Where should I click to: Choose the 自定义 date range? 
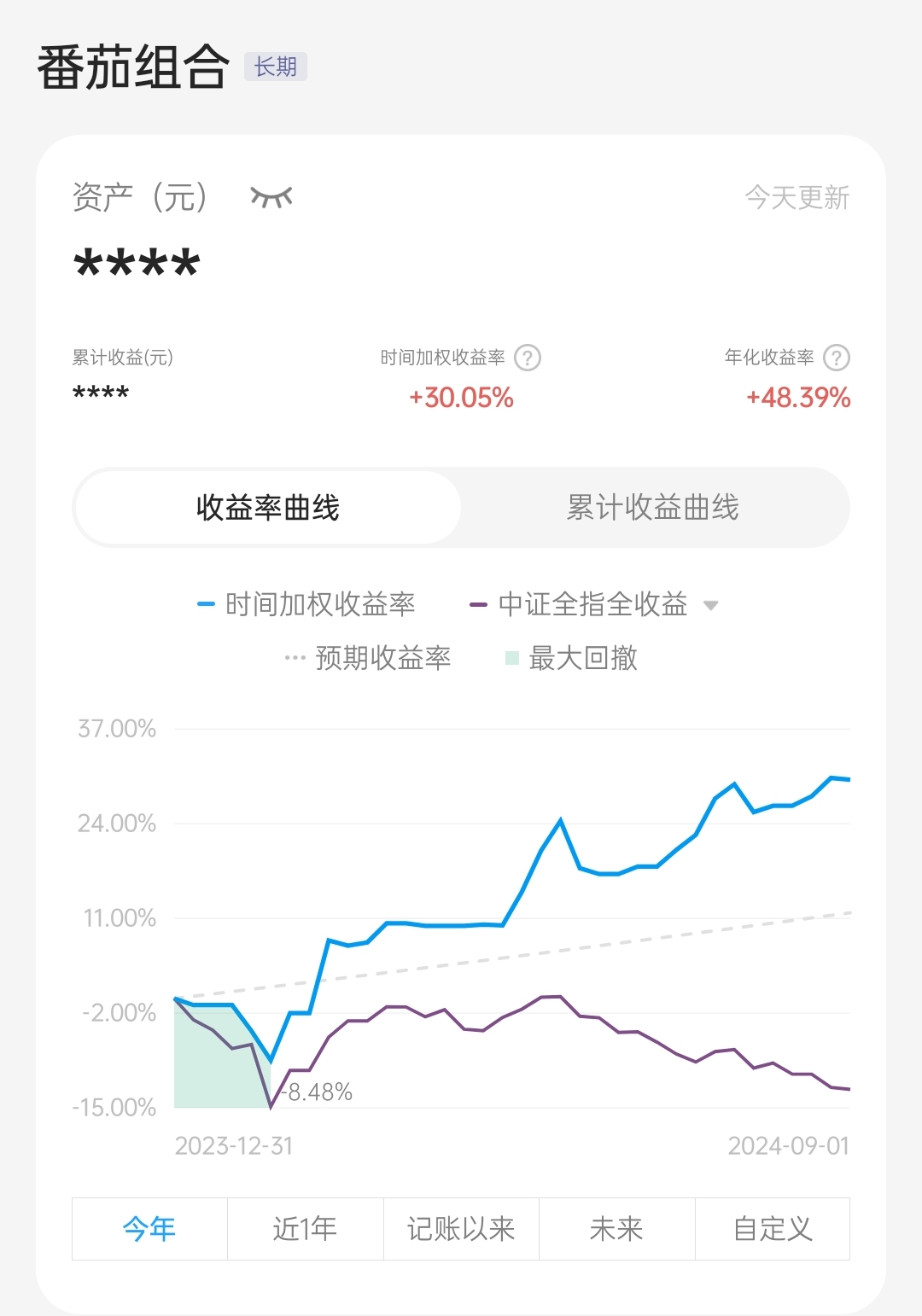point(773,1229)
